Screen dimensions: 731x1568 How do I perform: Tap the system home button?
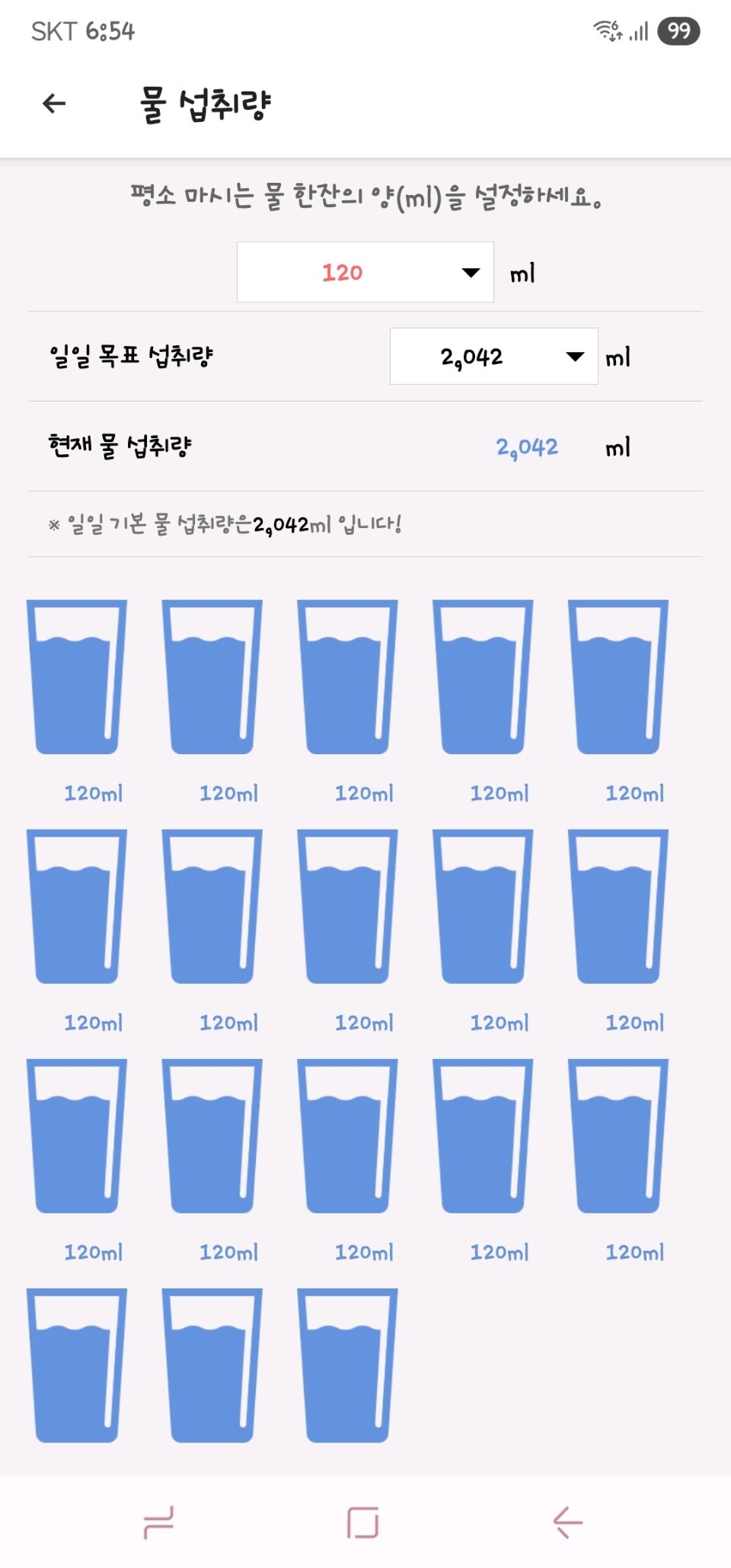pos(363,1522)
